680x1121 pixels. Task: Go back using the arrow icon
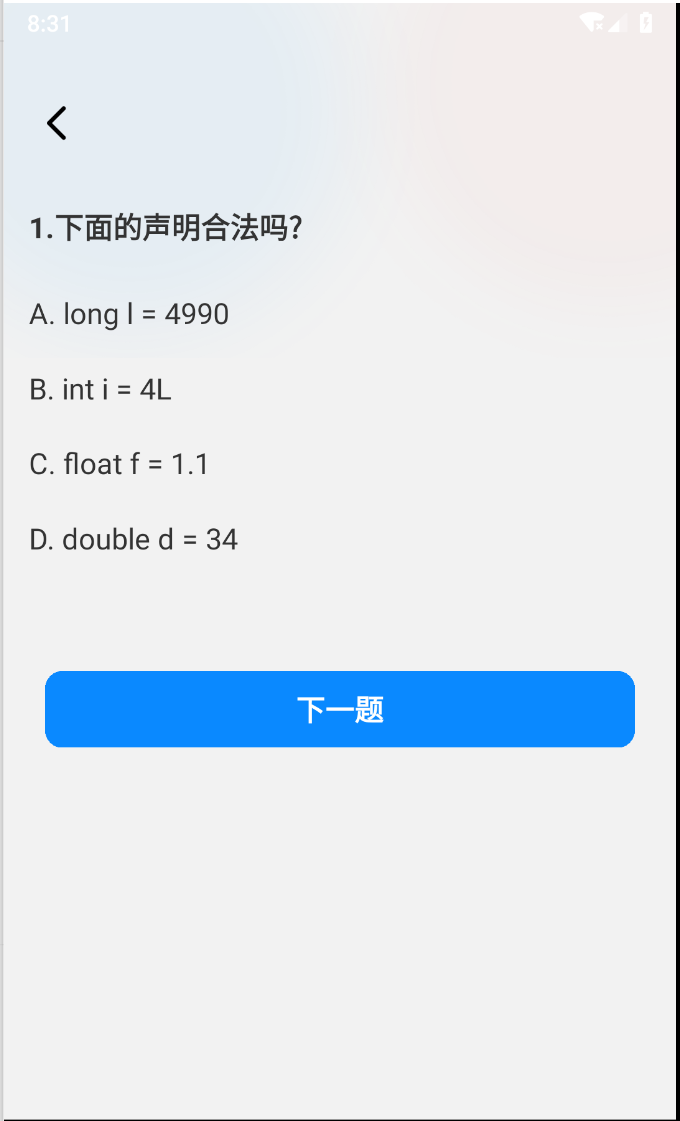[57, 123]
